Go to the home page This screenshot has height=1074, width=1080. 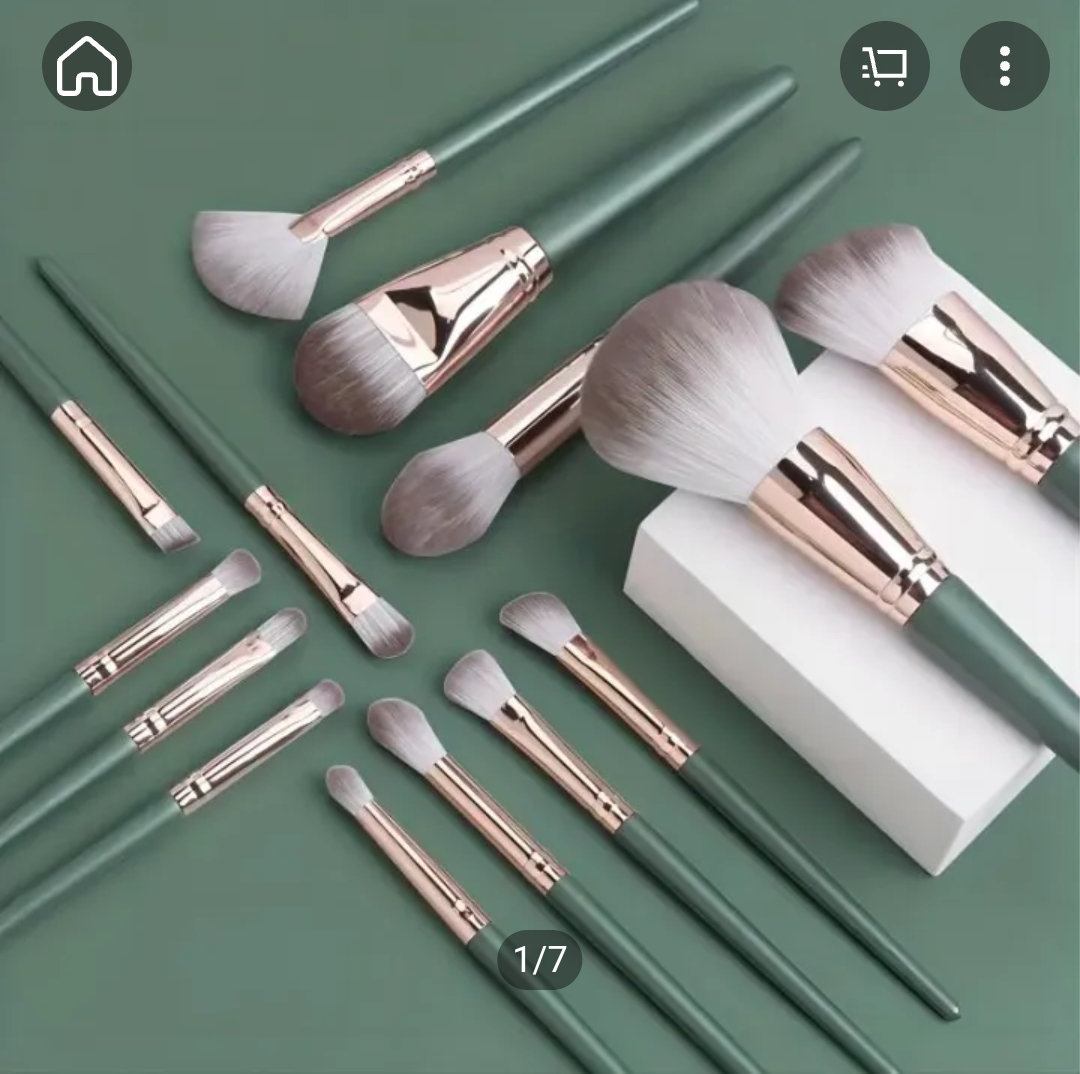point(87,66)
